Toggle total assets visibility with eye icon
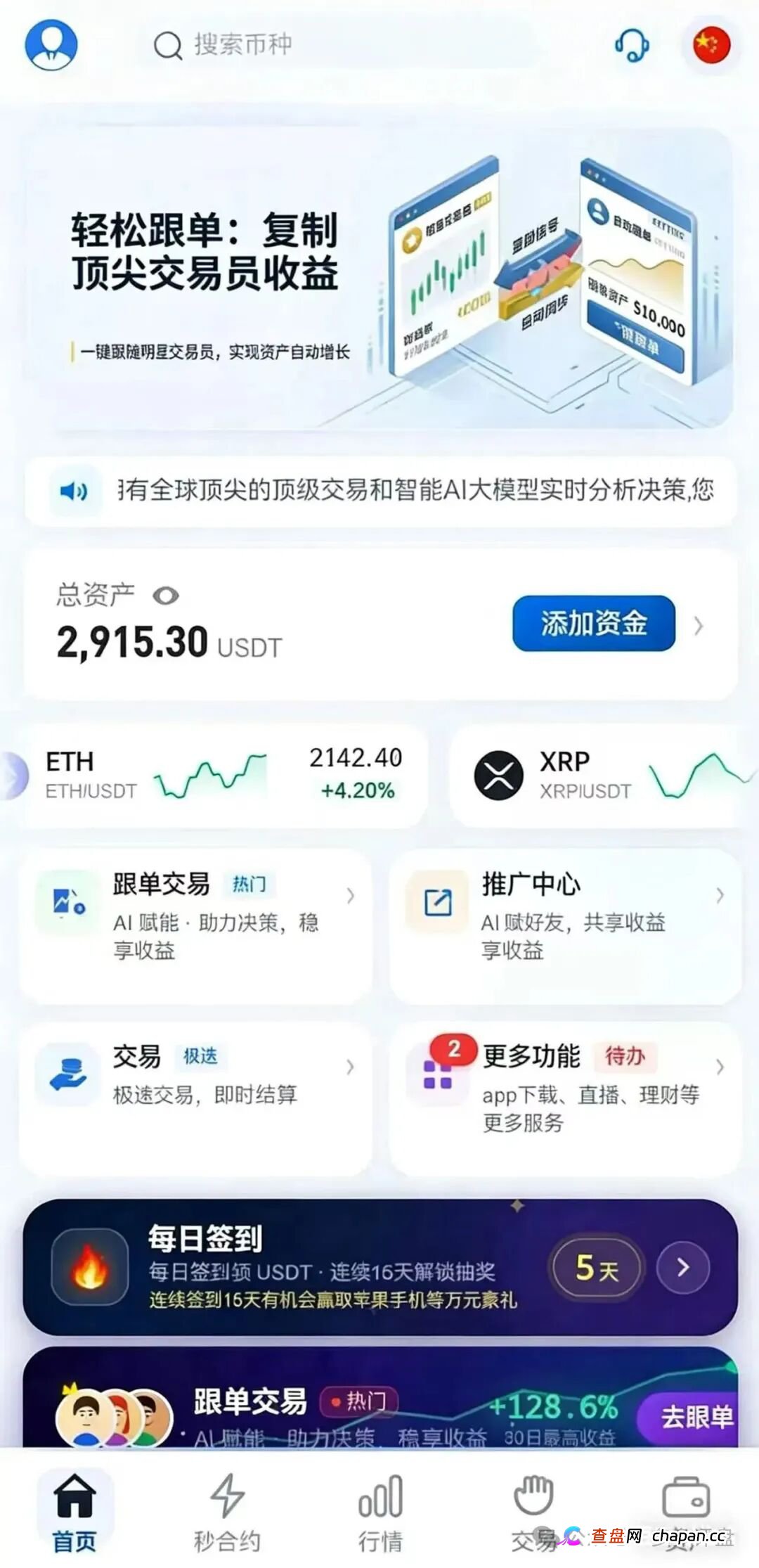The width and height of the screenshot is (759, 1568). click(x=167, y=594)
